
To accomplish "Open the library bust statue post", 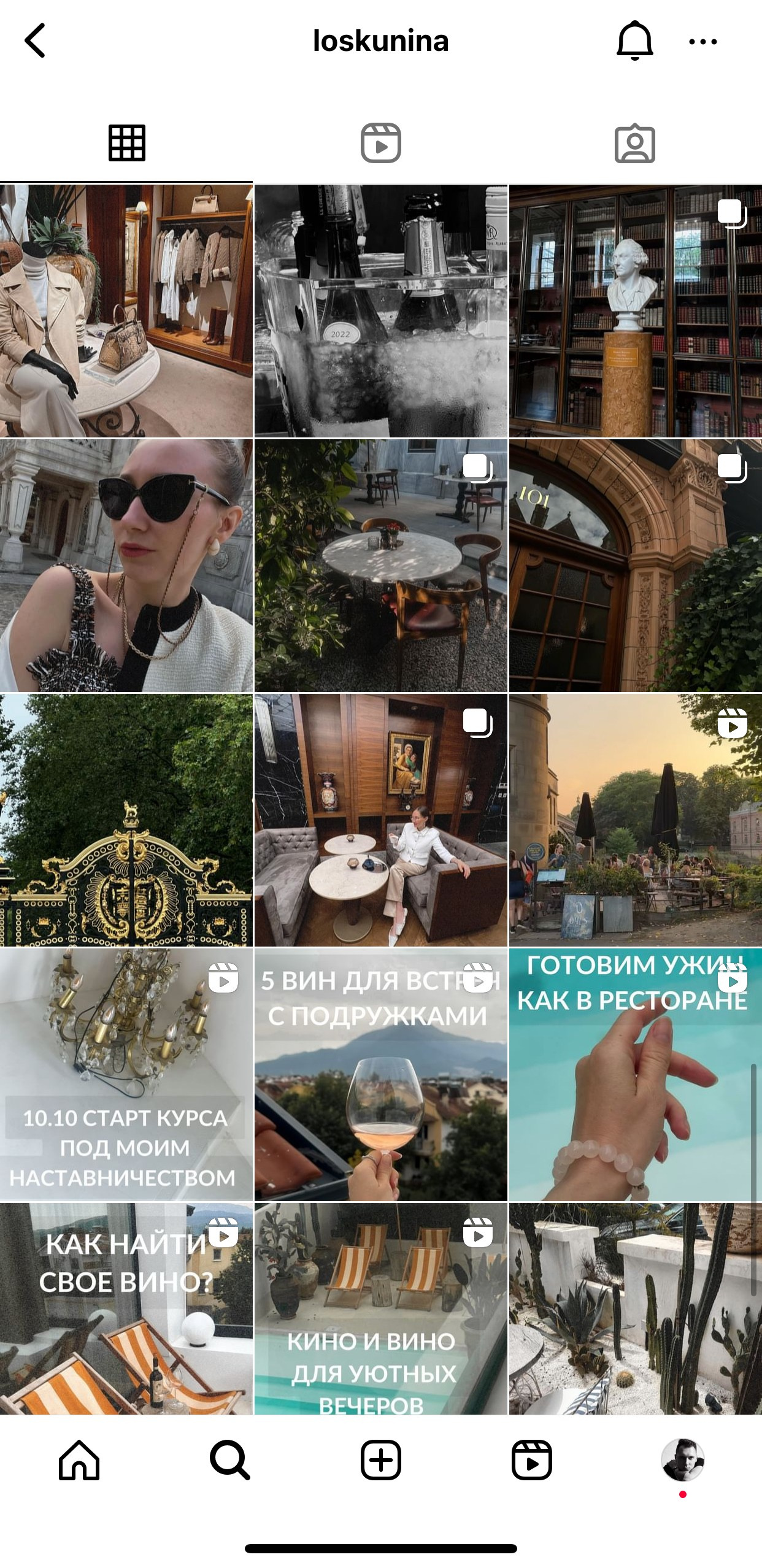I will (635, 311).
